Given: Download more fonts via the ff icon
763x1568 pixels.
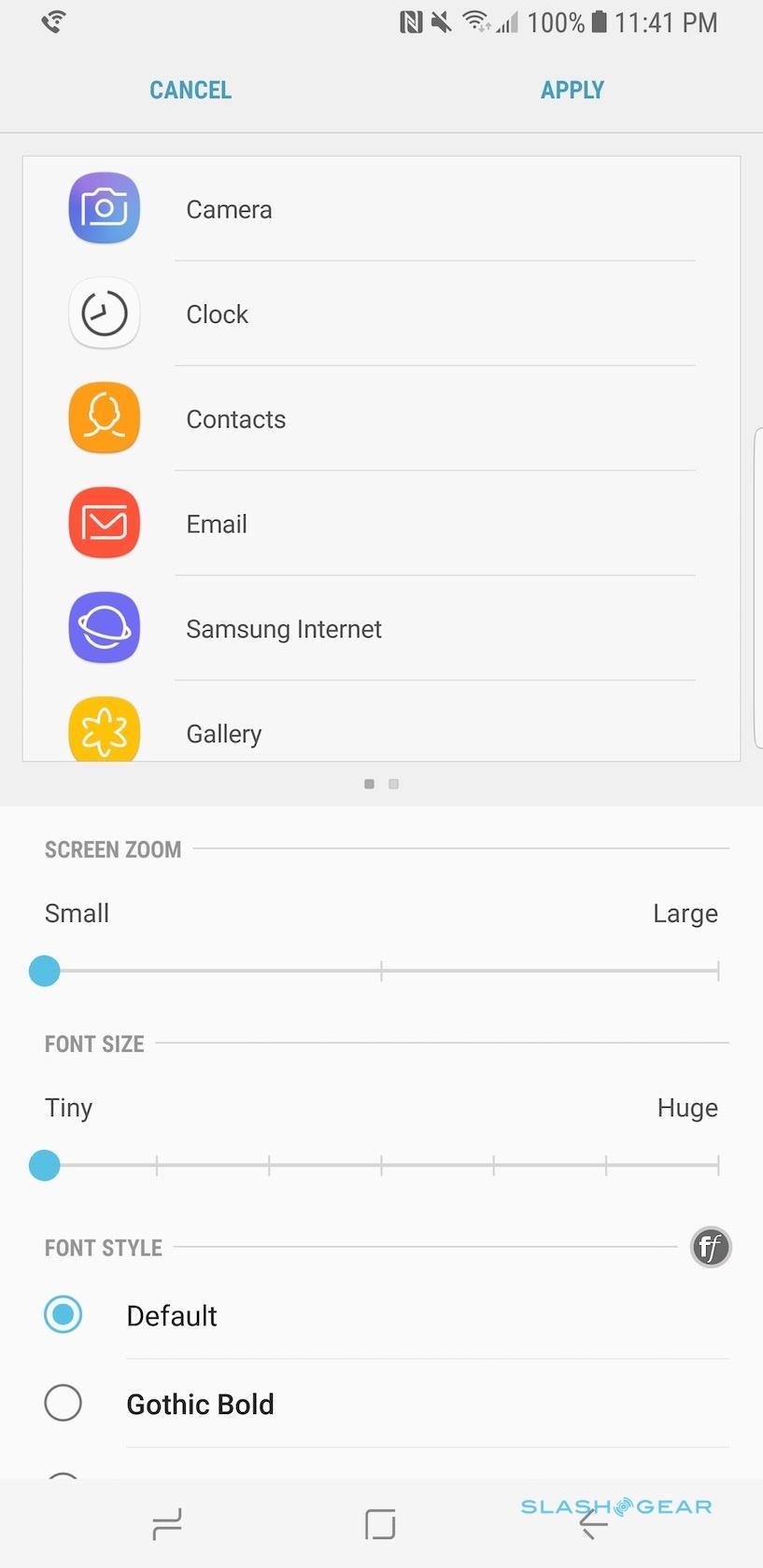Looking at the screenshot, I should (x=711, y=1247).
